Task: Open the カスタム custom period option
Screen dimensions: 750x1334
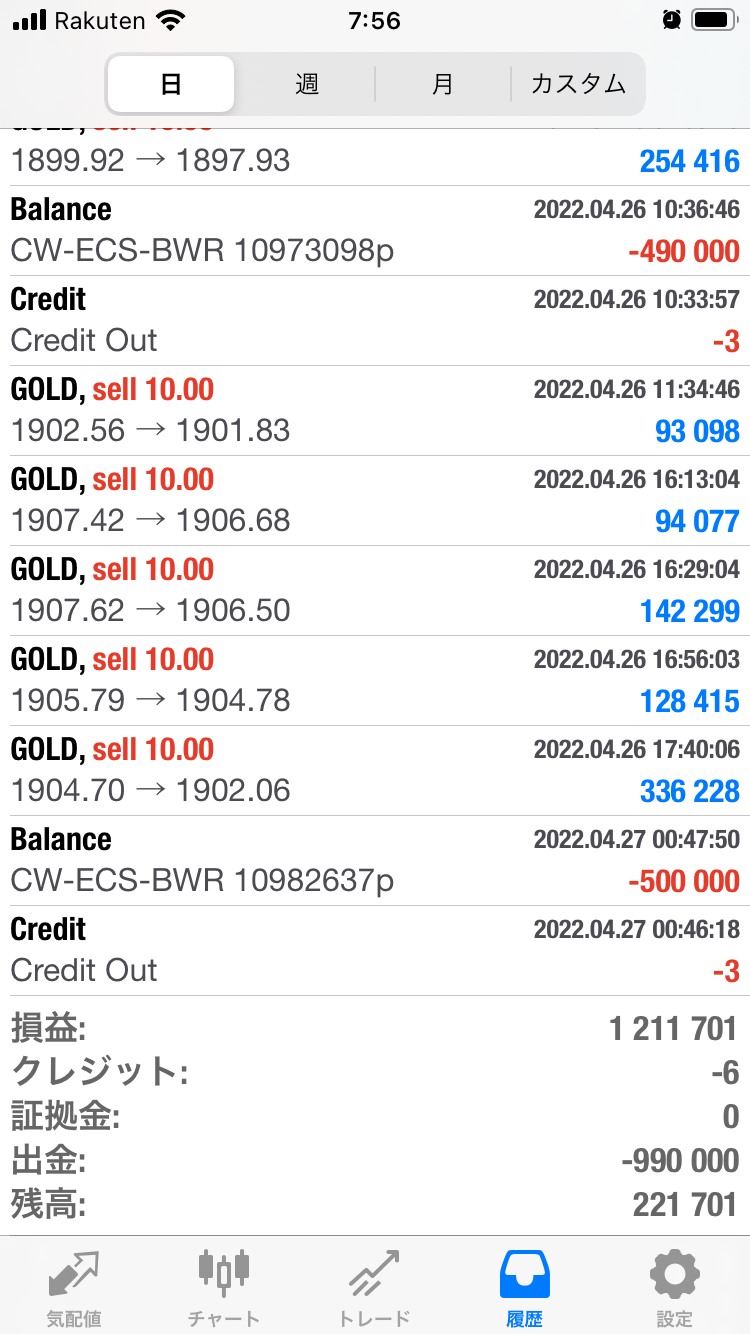Action: tap(578, 84)
